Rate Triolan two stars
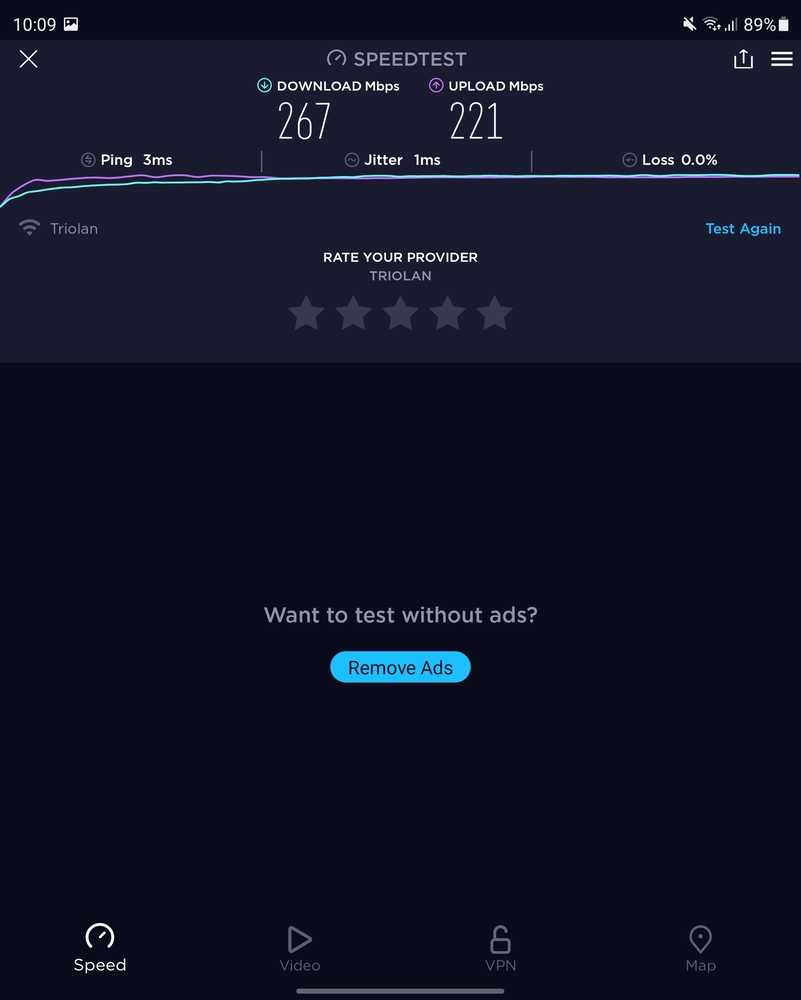 click(x=353, y=314)
